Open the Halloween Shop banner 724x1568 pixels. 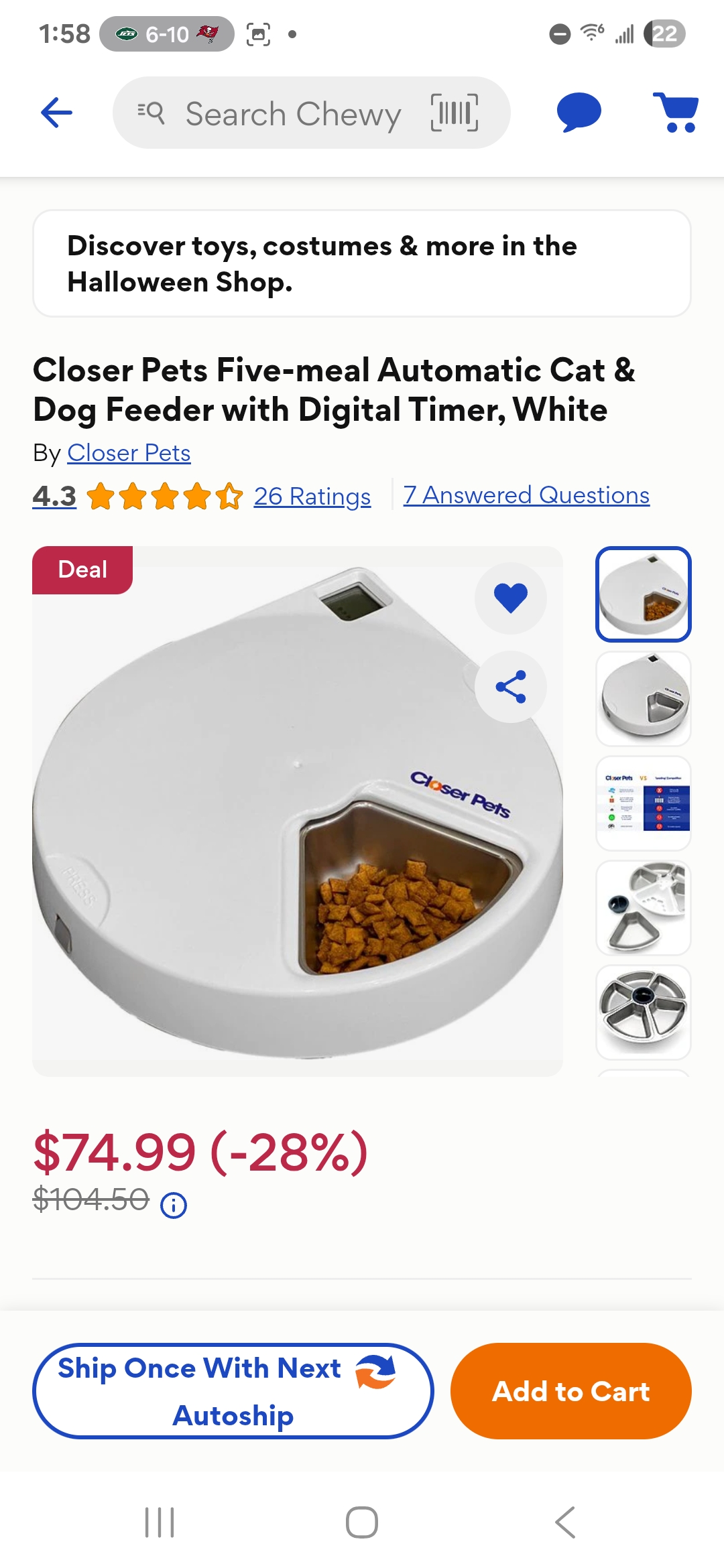point(361,263)
